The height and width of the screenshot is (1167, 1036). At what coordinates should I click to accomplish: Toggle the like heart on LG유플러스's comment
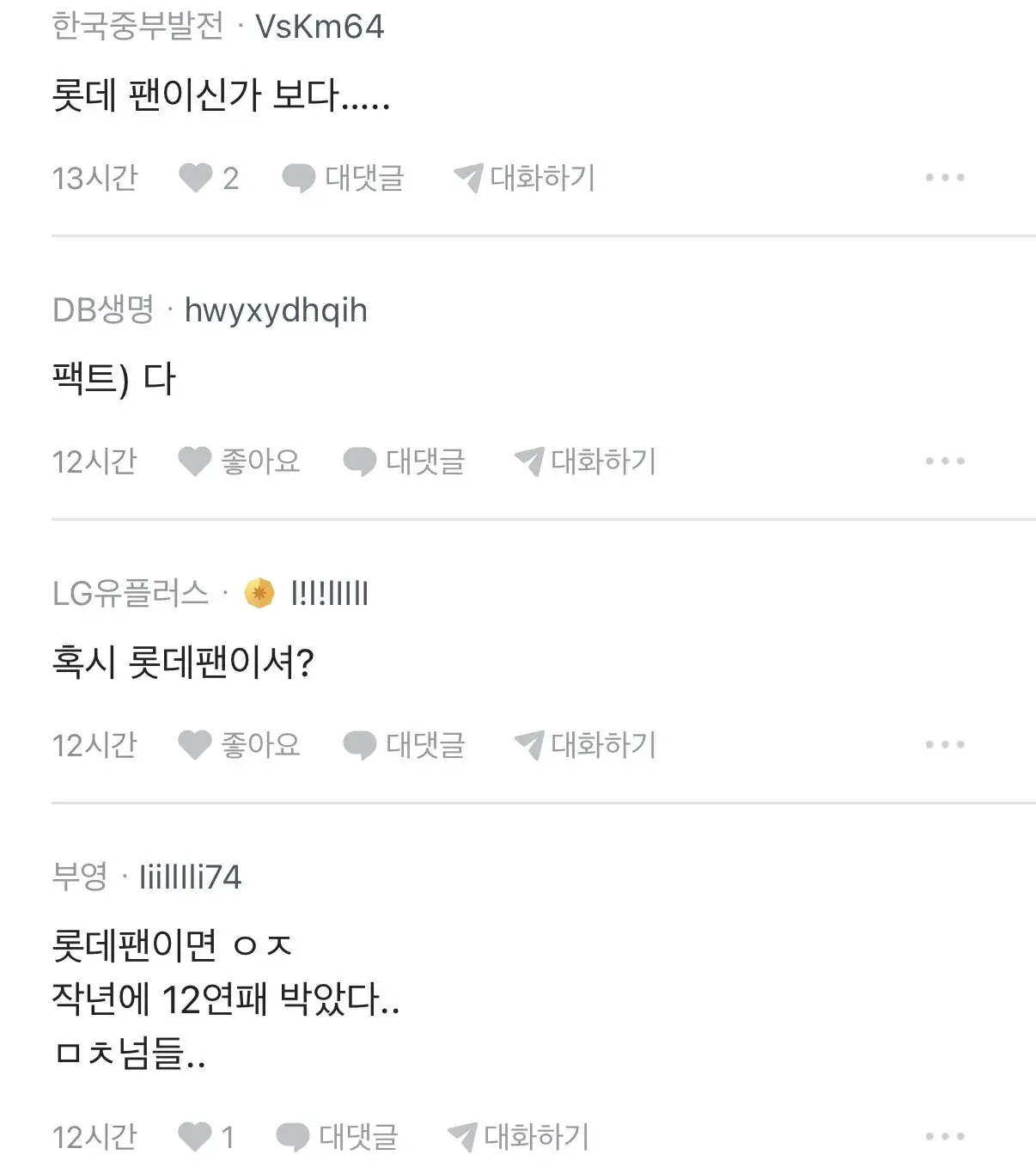196,744
